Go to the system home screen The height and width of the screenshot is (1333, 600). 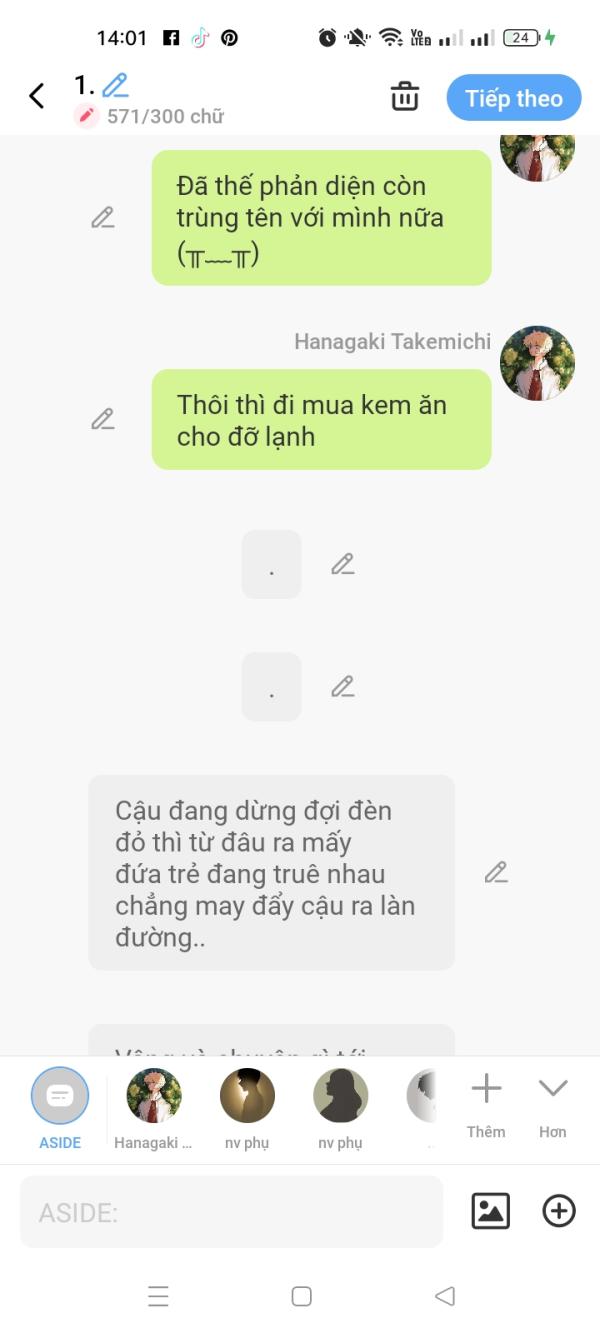301,1296
